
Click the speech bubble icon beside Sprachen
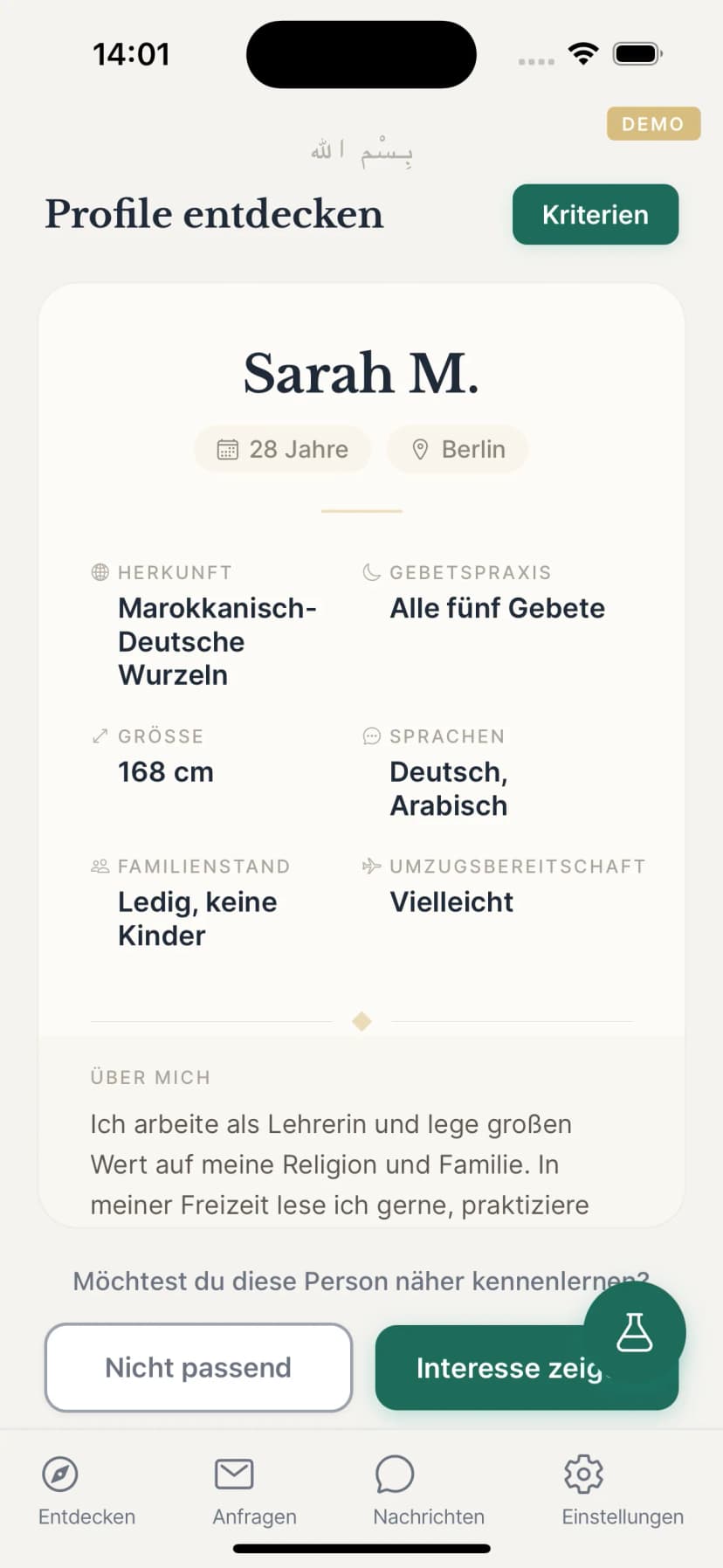point(373,736)
